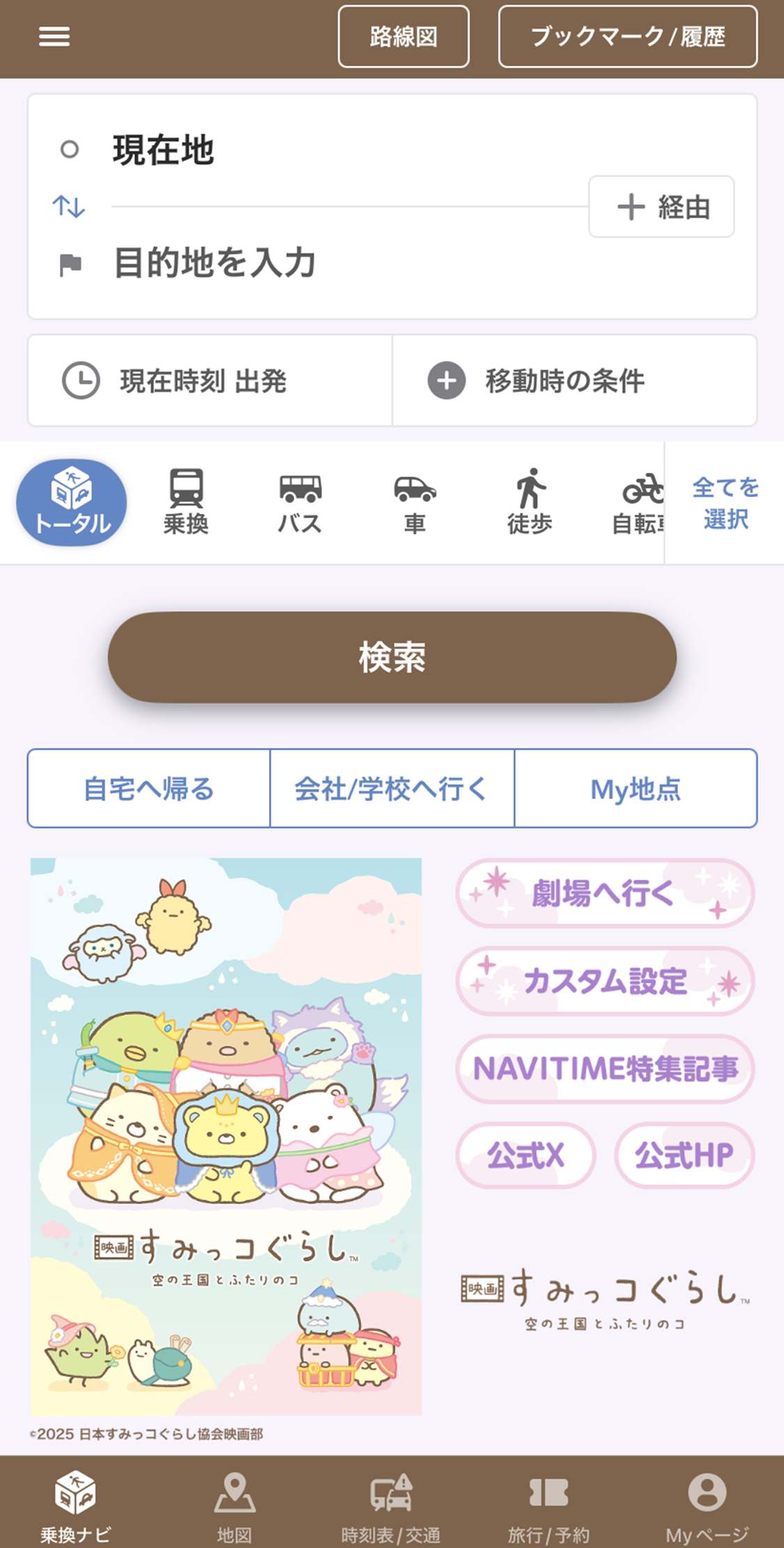Choose the 車 car mode
The height and width of the screenshot is (1548, 784).
415,502
